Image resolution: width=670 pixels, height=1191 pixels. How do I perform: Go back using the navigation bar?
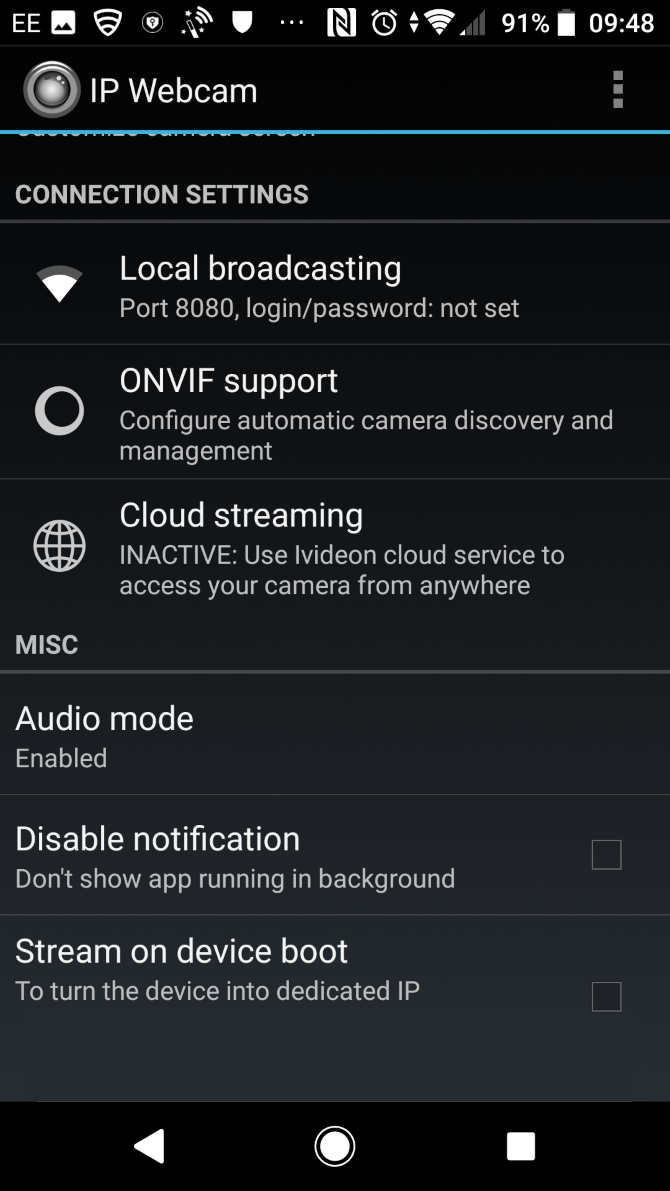(149, 1146)
